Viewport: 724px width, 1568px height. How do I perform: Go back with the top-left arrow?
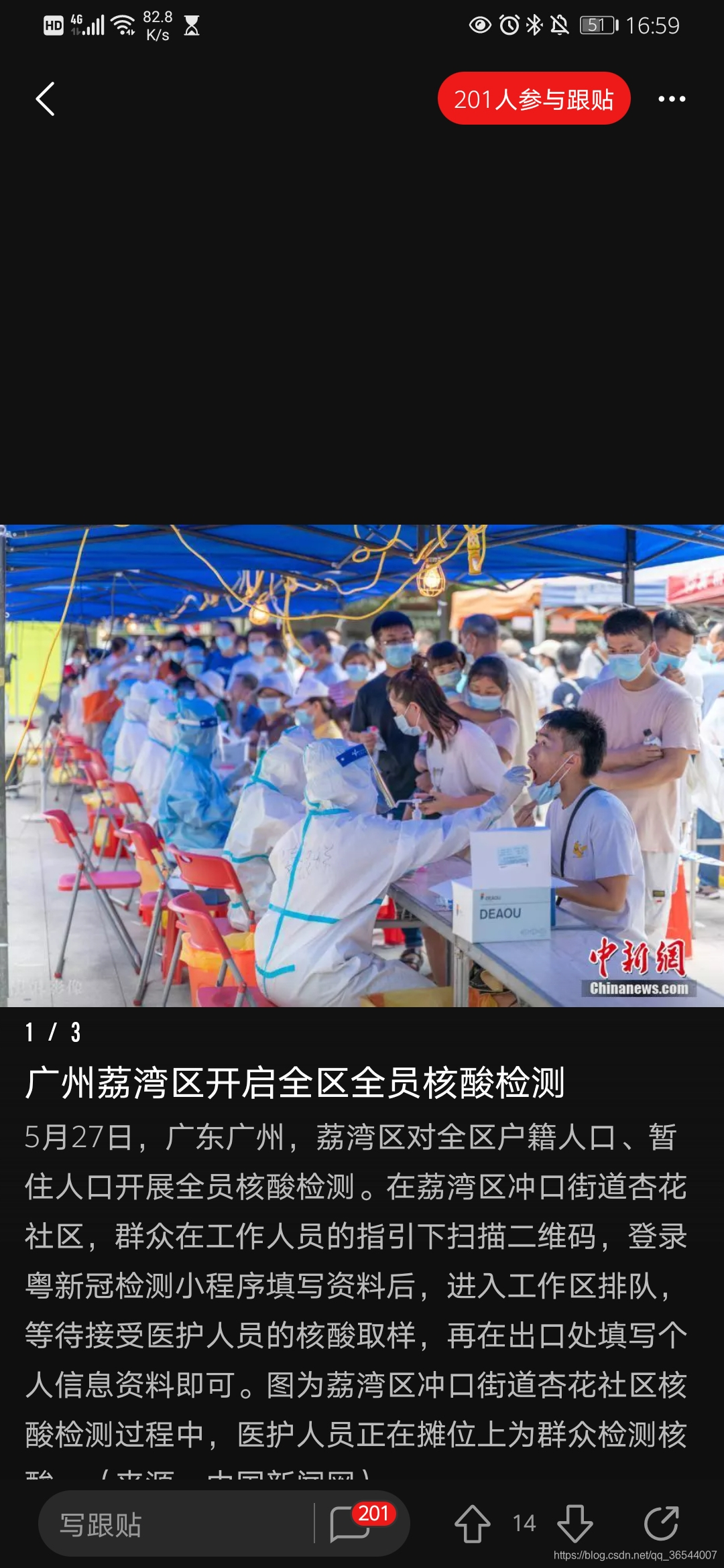tap(45, 99)
